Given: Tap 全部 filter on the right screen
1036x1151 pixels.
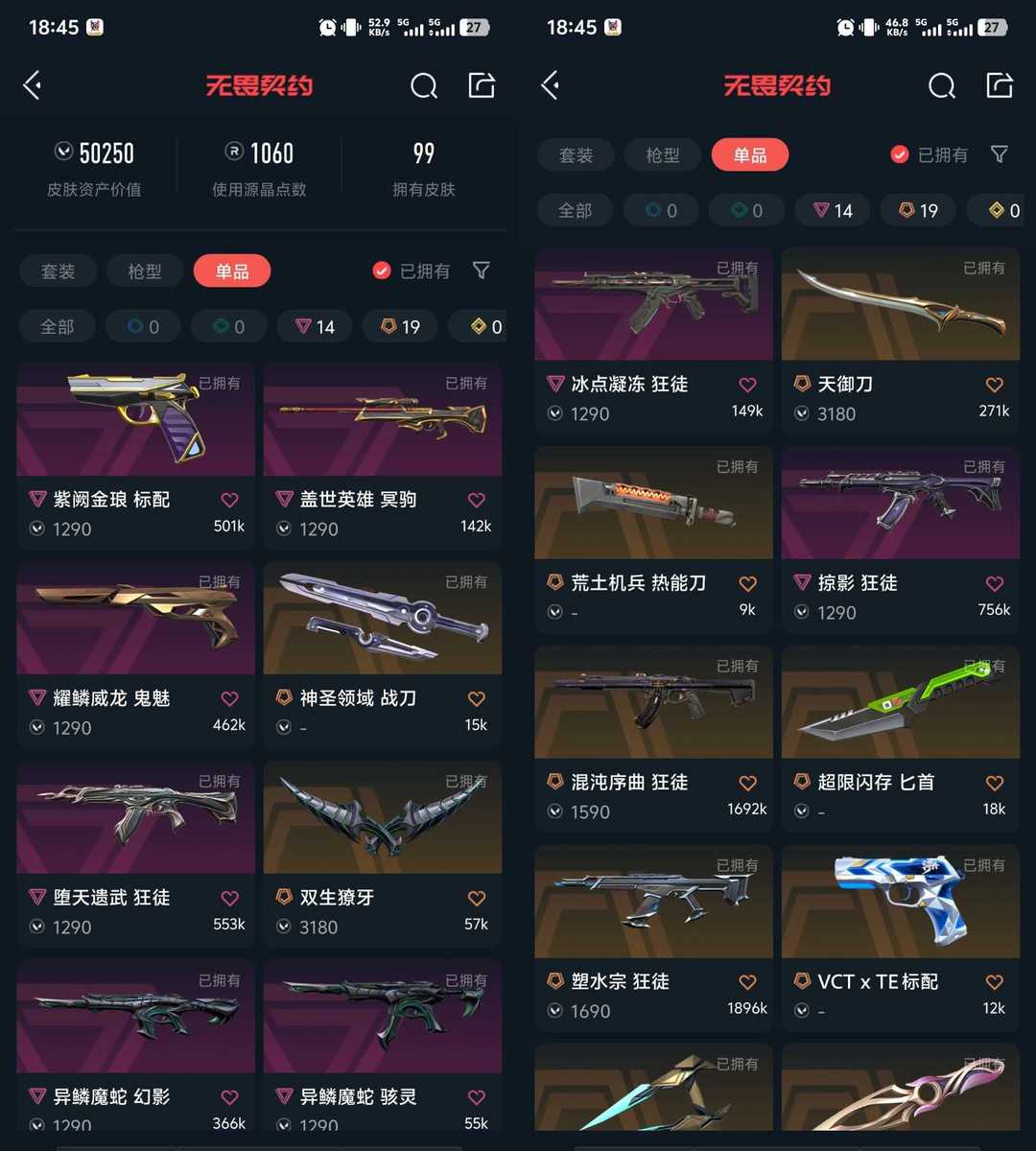Looking at the screenshot, I should point(575,210).
